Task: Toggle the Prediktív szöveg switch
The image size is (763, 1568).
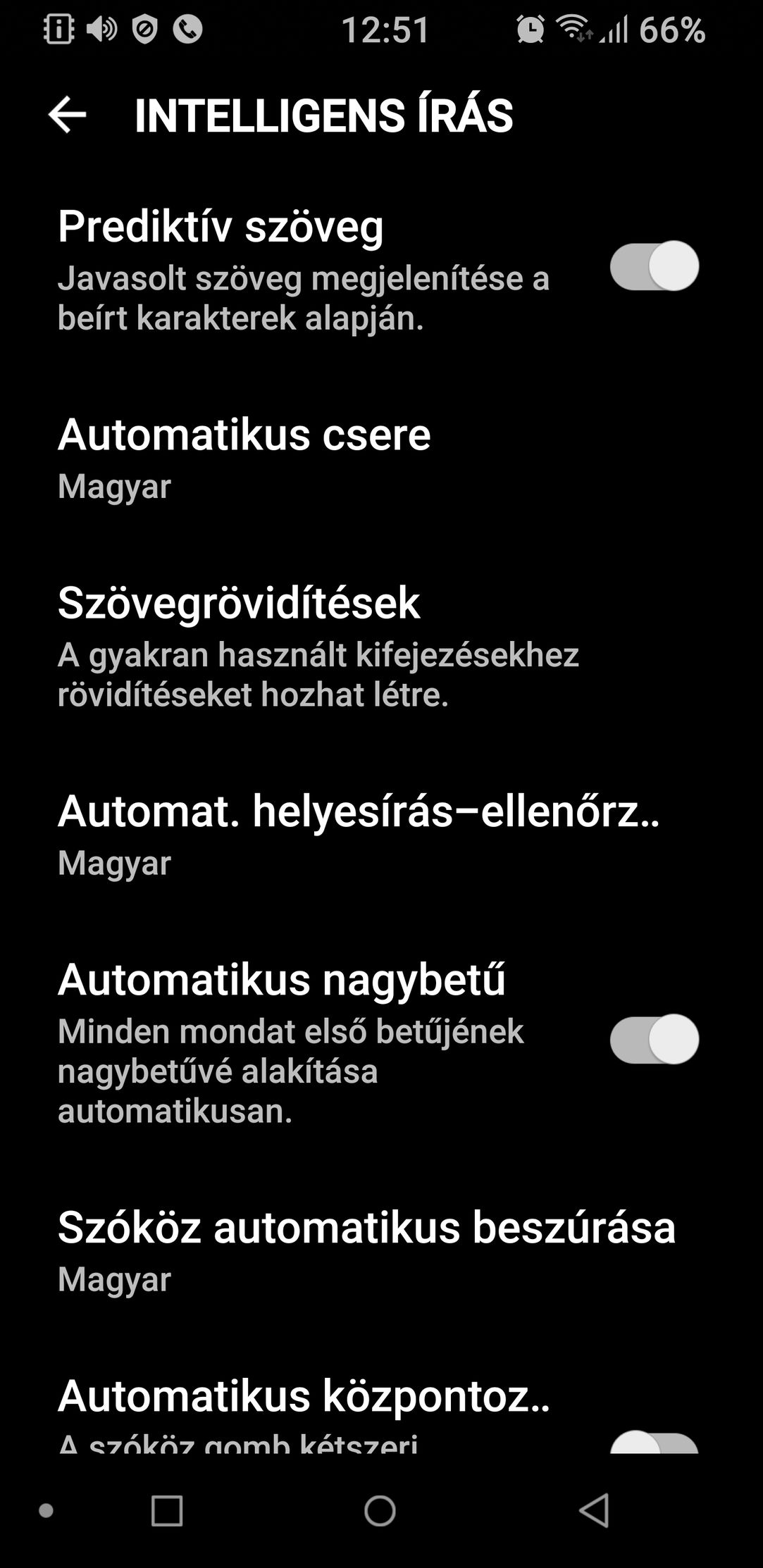Action: pyautogui.click(x=655, y=266)
